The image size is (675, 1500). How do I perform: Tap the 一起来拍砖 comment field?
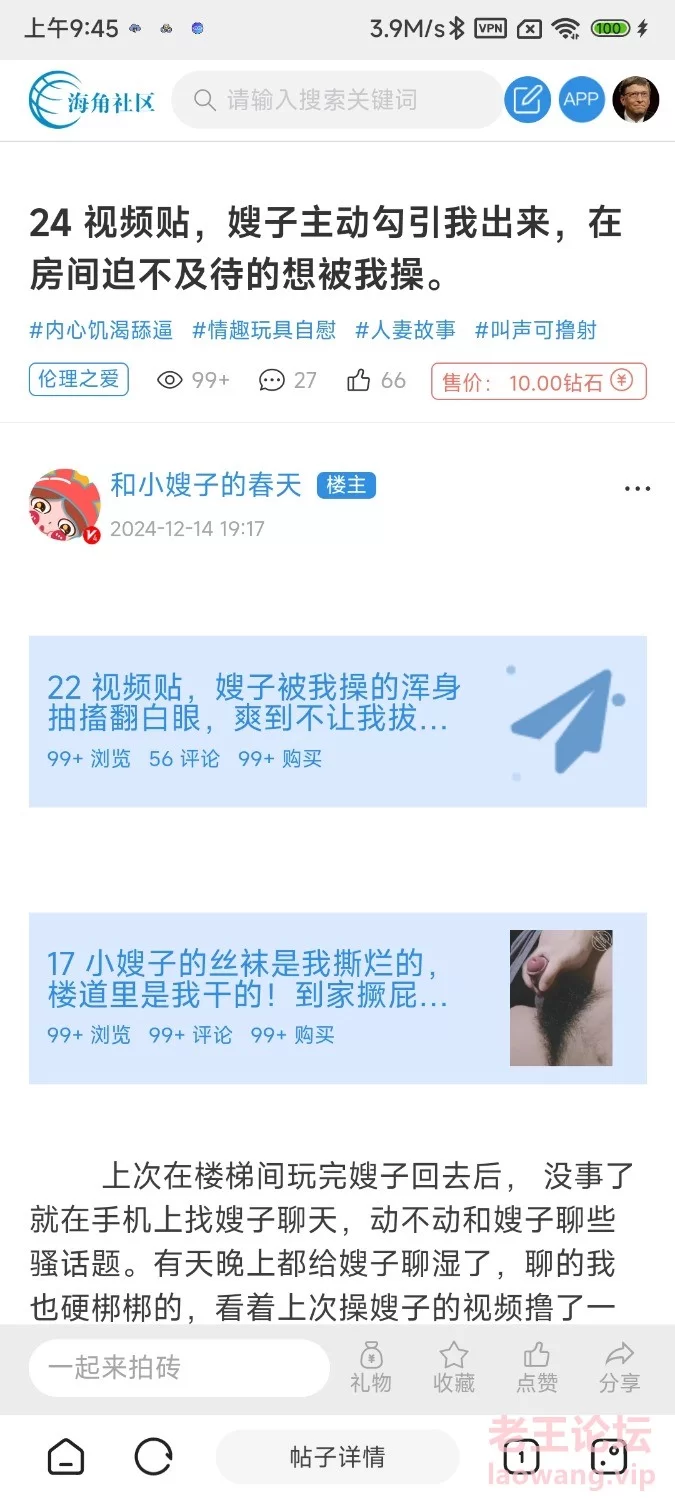point(178,1367)
